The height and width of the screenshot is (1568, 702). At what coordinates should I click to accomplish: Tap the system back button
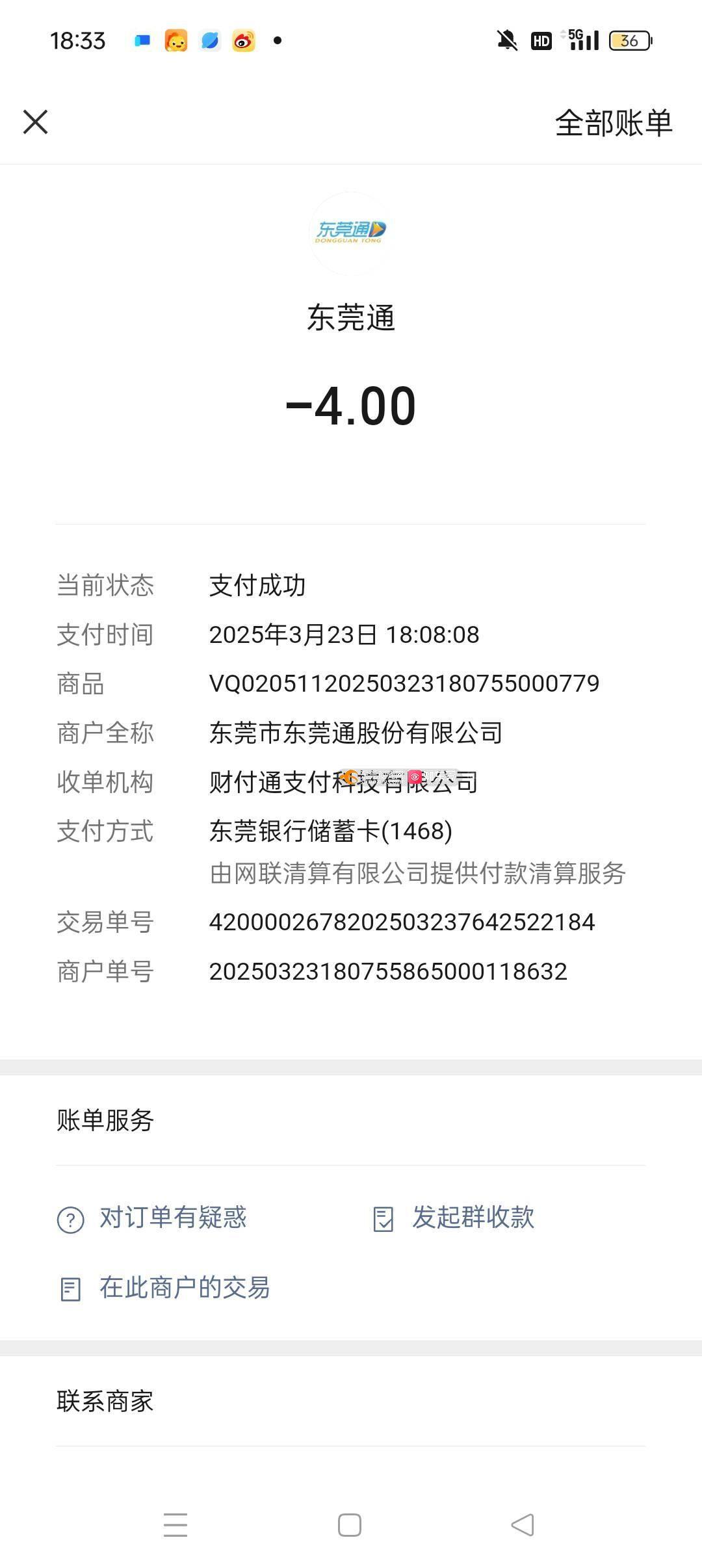(x=523, y=1524)
